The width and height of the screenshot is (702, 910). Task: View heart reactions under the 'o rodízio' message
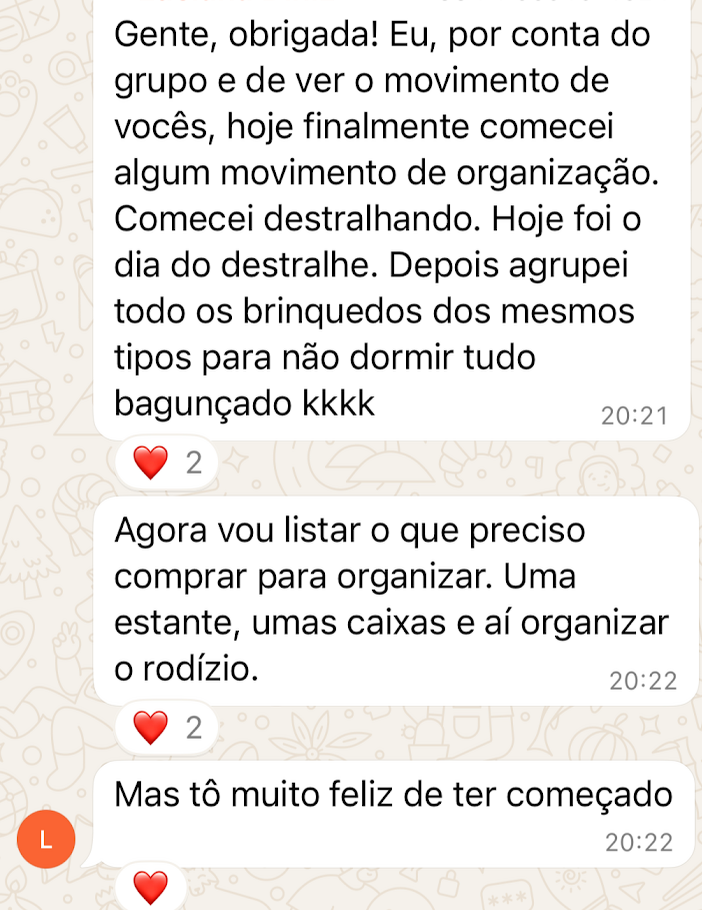tap(167, 728)
